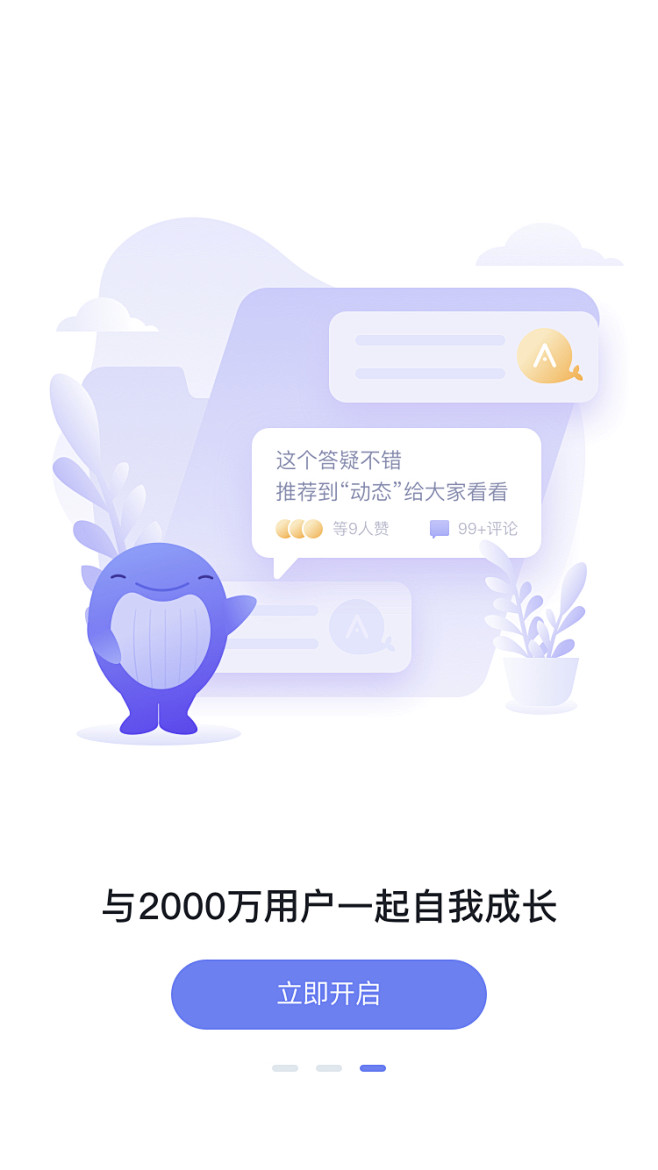
Task: Tap the 立即开启 button
Action: [328, 994]
